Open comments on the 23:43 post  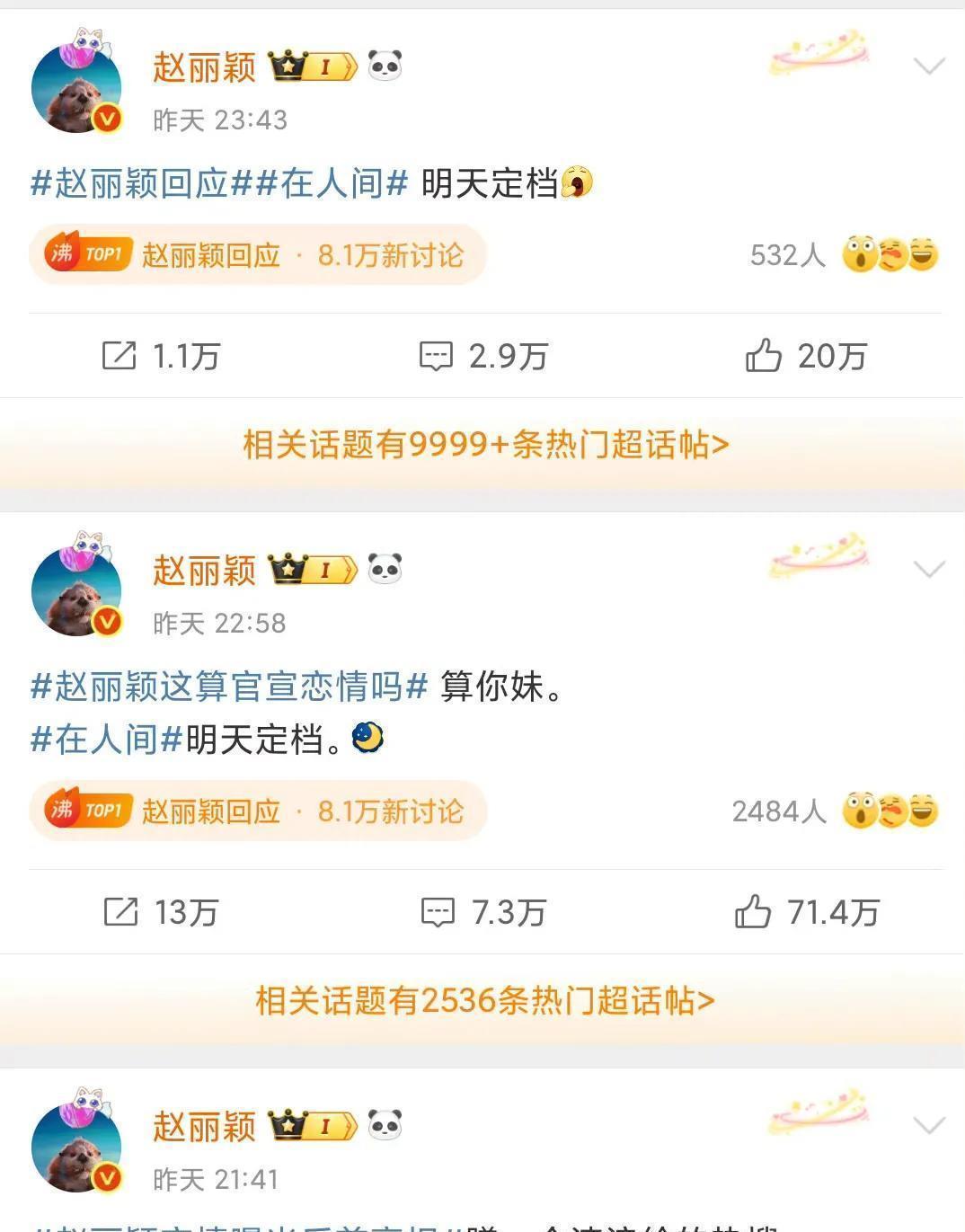[483, 356]
